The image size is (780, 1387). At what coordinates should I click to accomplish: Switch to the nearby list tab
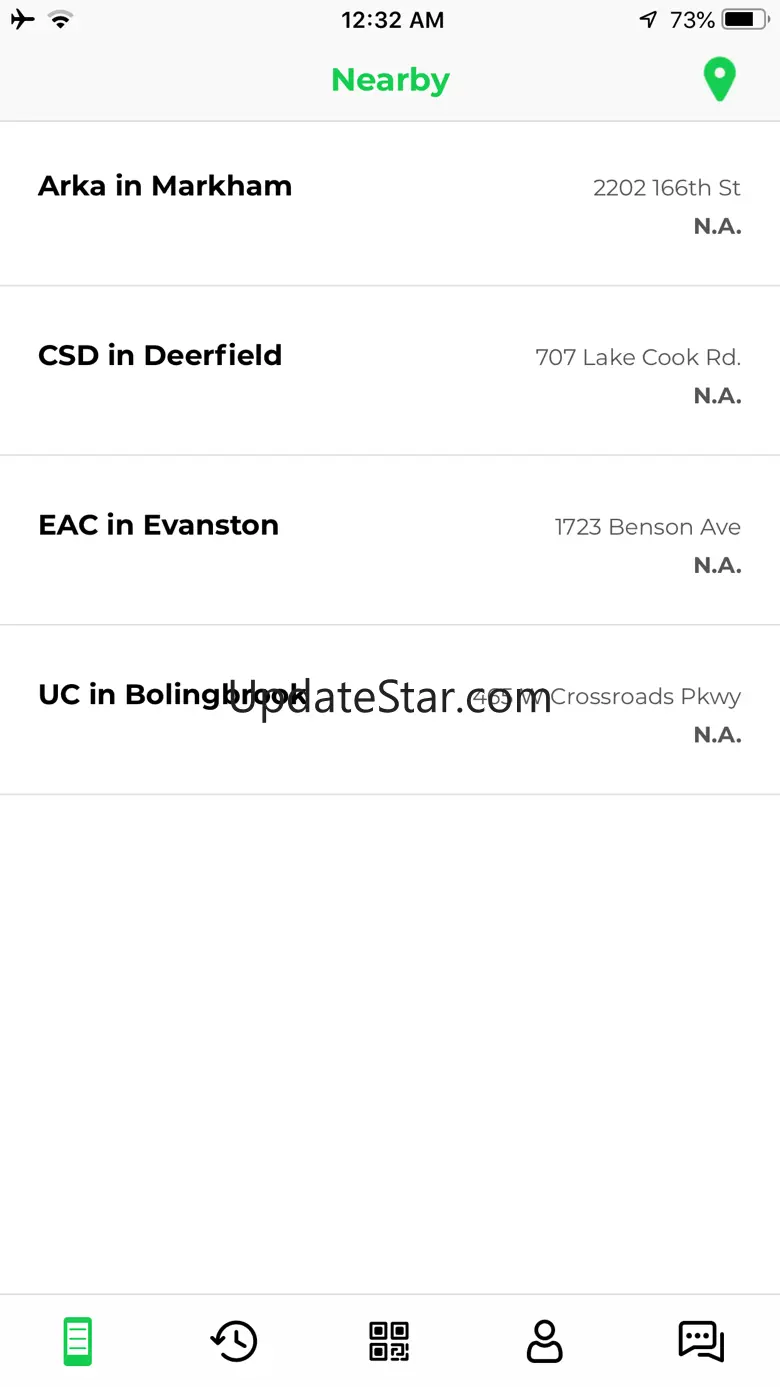tap(78, 1341)
